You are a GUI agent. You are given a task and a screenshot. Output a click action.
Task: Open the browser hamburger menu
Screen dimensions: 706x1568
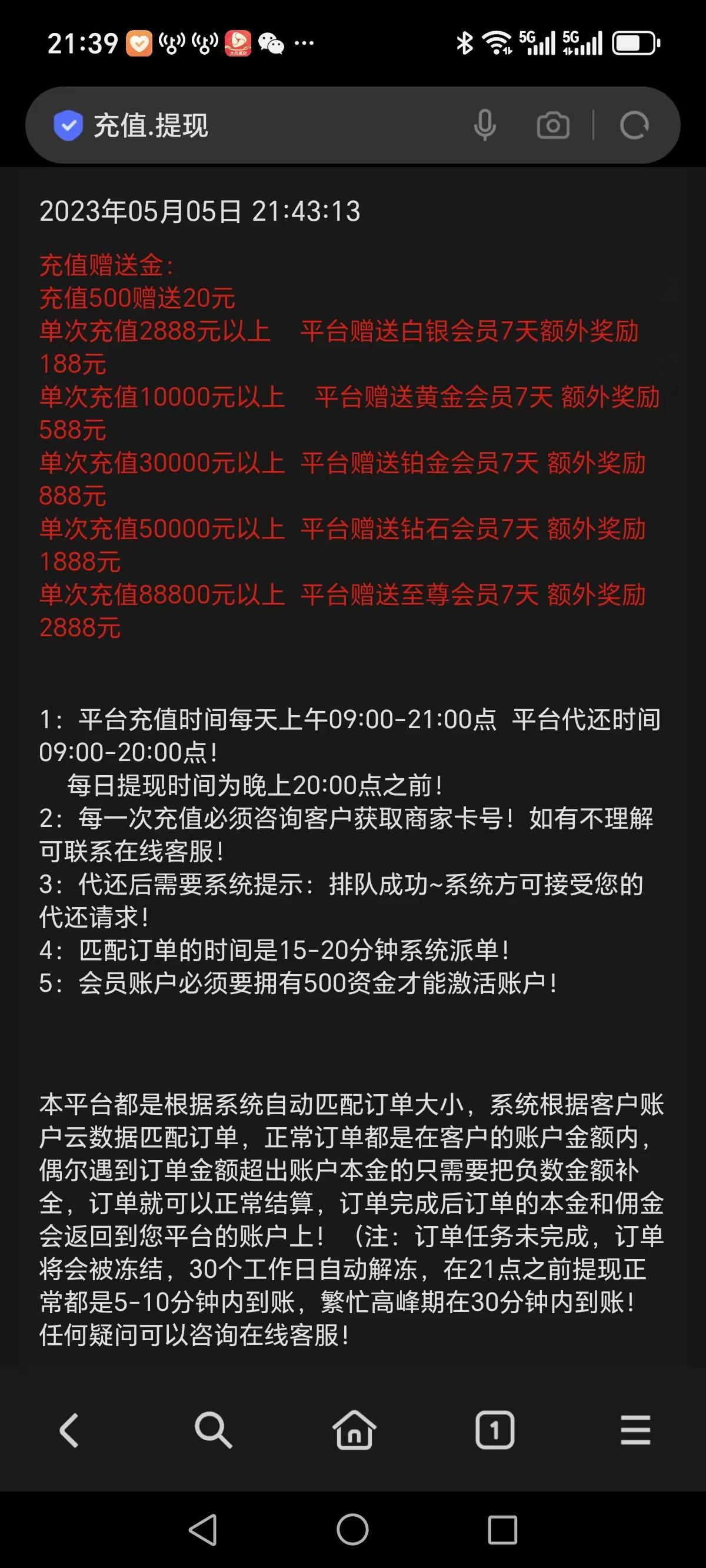(x=635, y=1430)
